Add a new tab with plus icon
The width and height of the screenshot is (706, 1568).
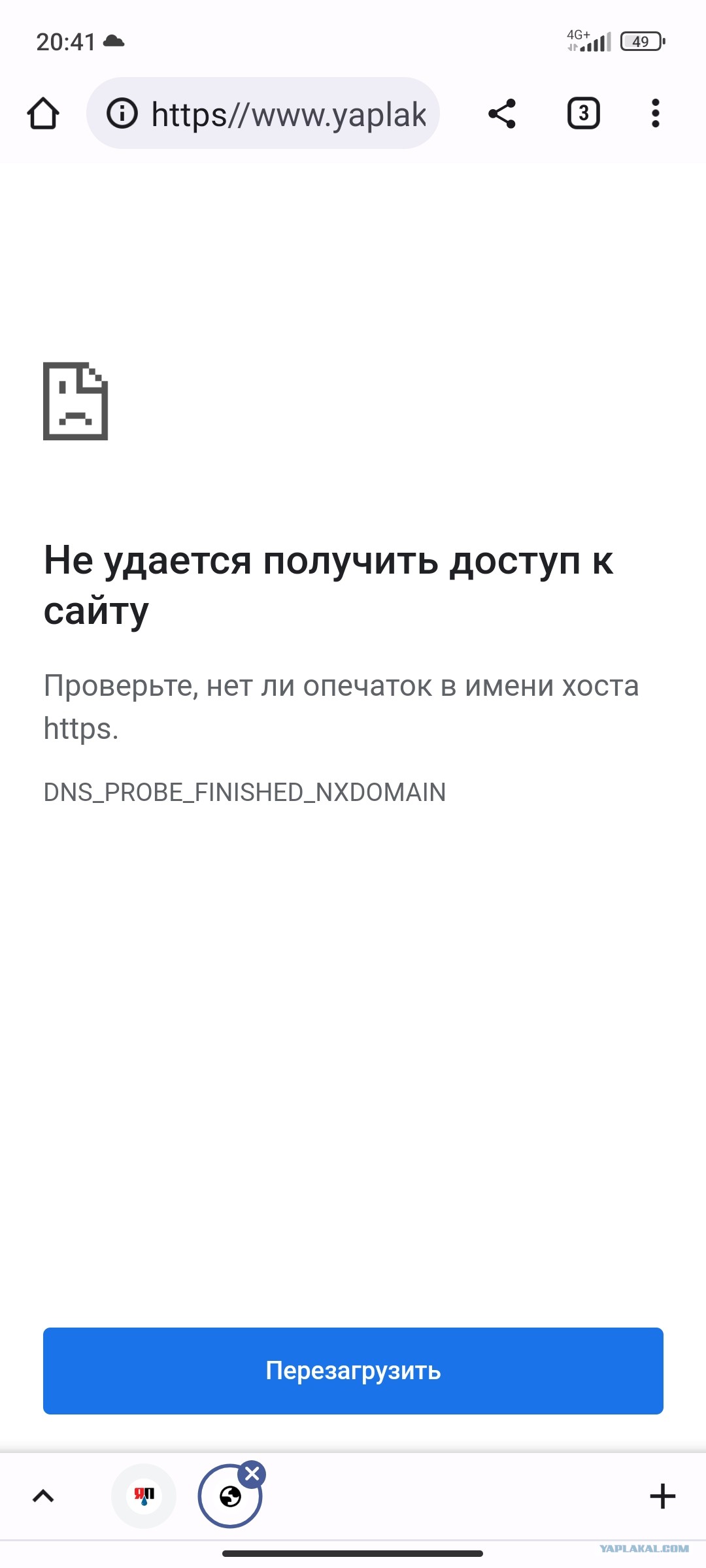[x=662, y=1496]
